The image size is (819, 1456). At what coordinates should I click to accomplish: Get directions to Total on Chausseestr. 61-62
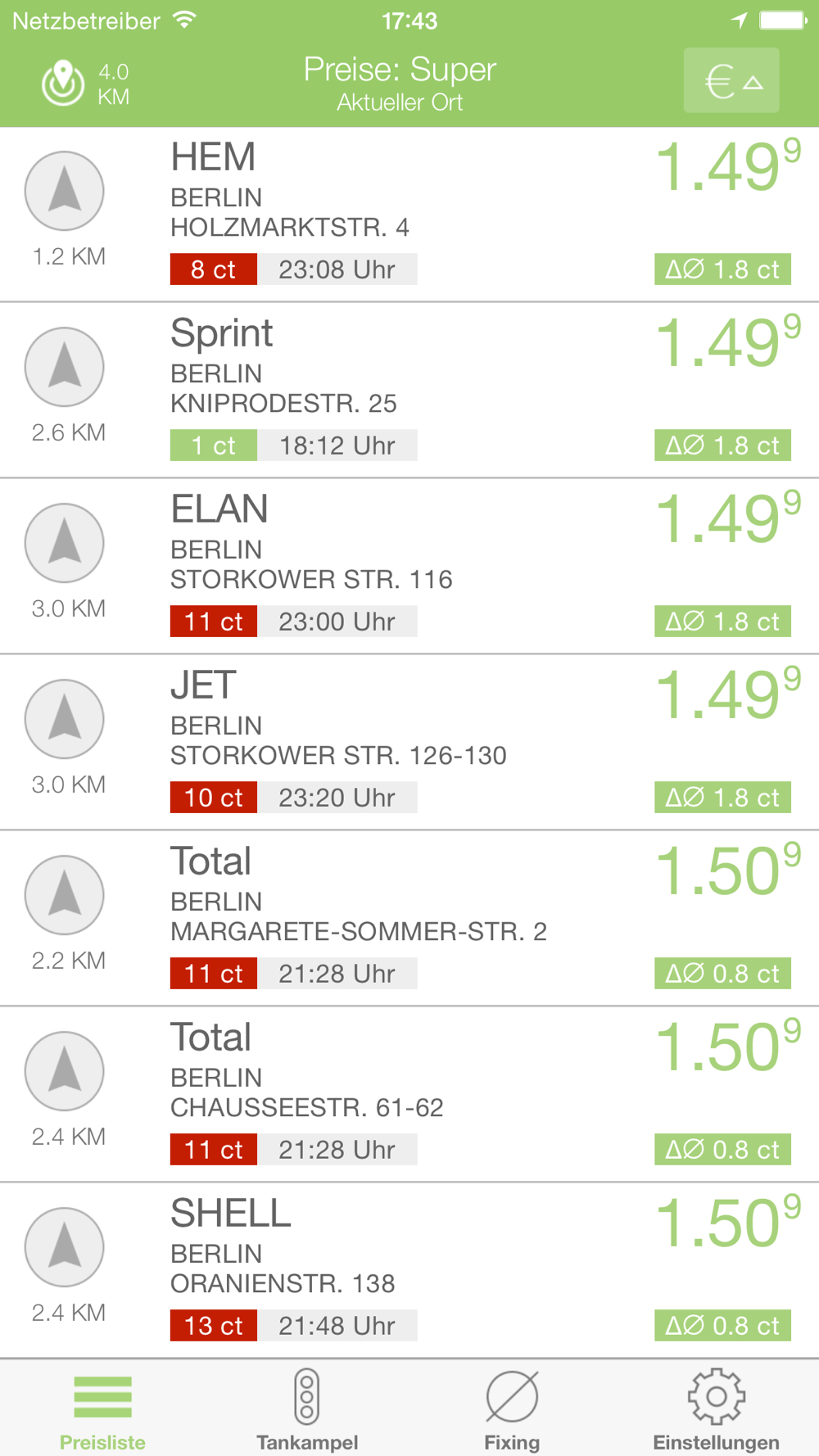[64, 1072]
